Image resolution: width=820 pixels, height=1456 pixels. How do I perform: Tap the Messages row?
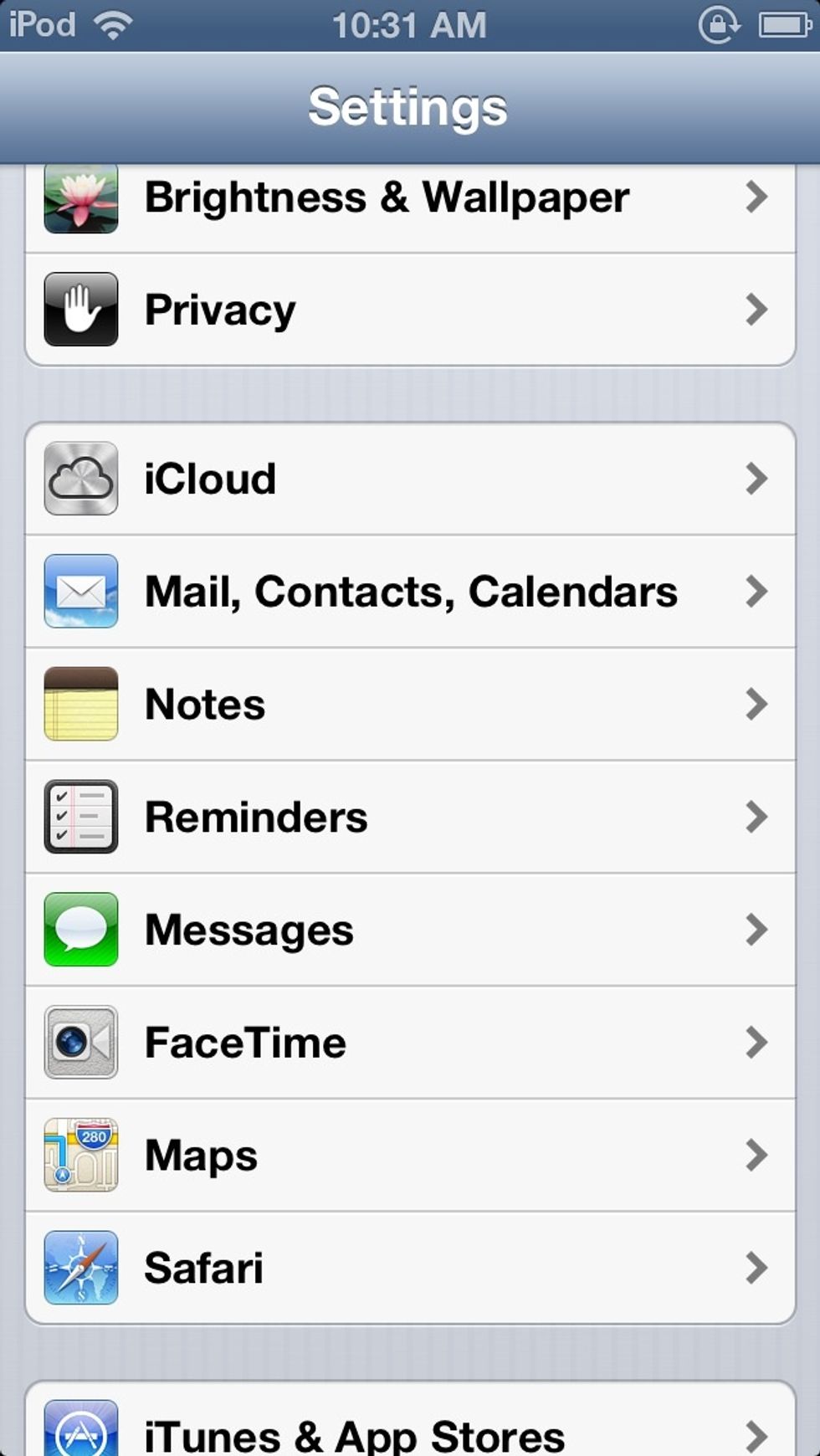pyautogui.click(x=410, y=930)
